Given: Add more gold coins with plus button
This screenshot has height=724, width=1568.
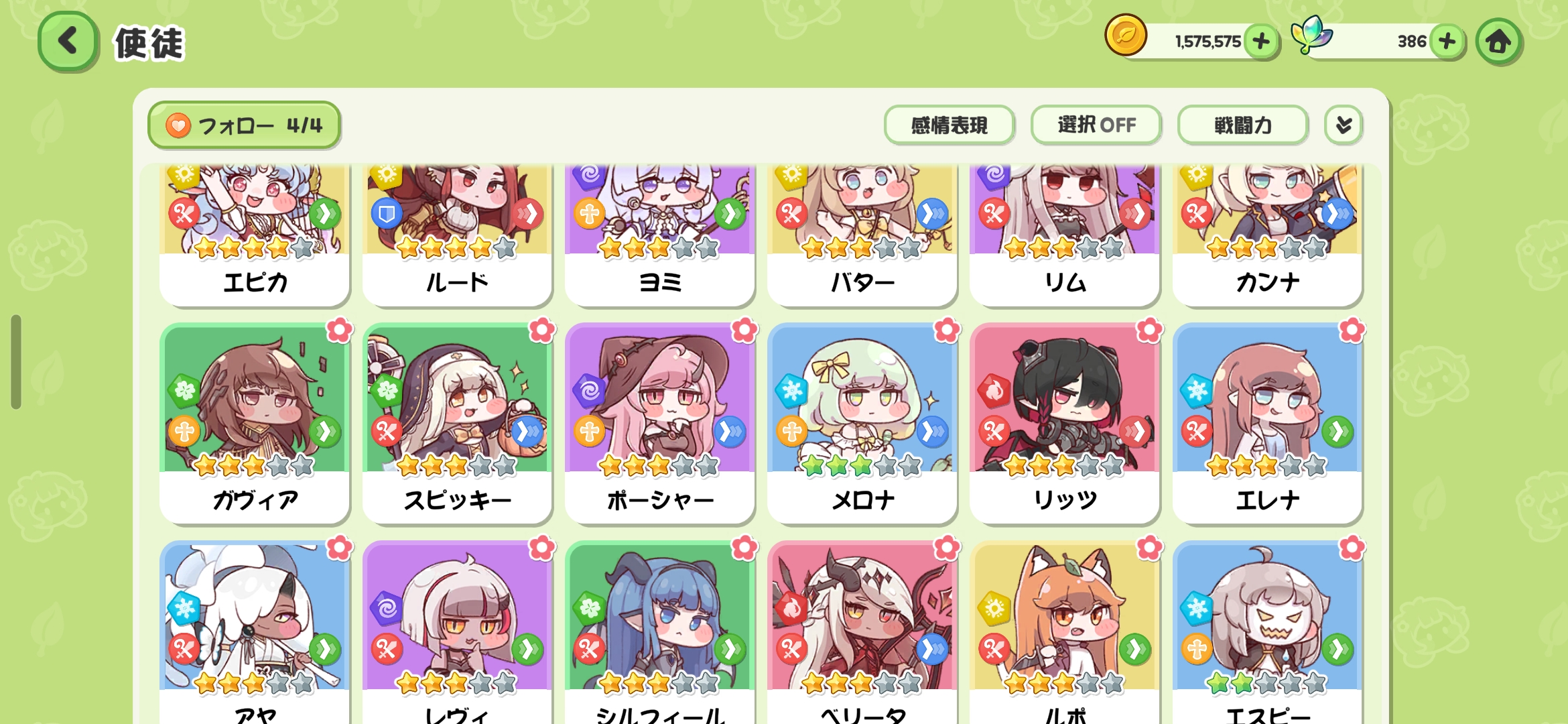Looking at the screenshot, I should pyautogui.click(x=1261, y=42).
